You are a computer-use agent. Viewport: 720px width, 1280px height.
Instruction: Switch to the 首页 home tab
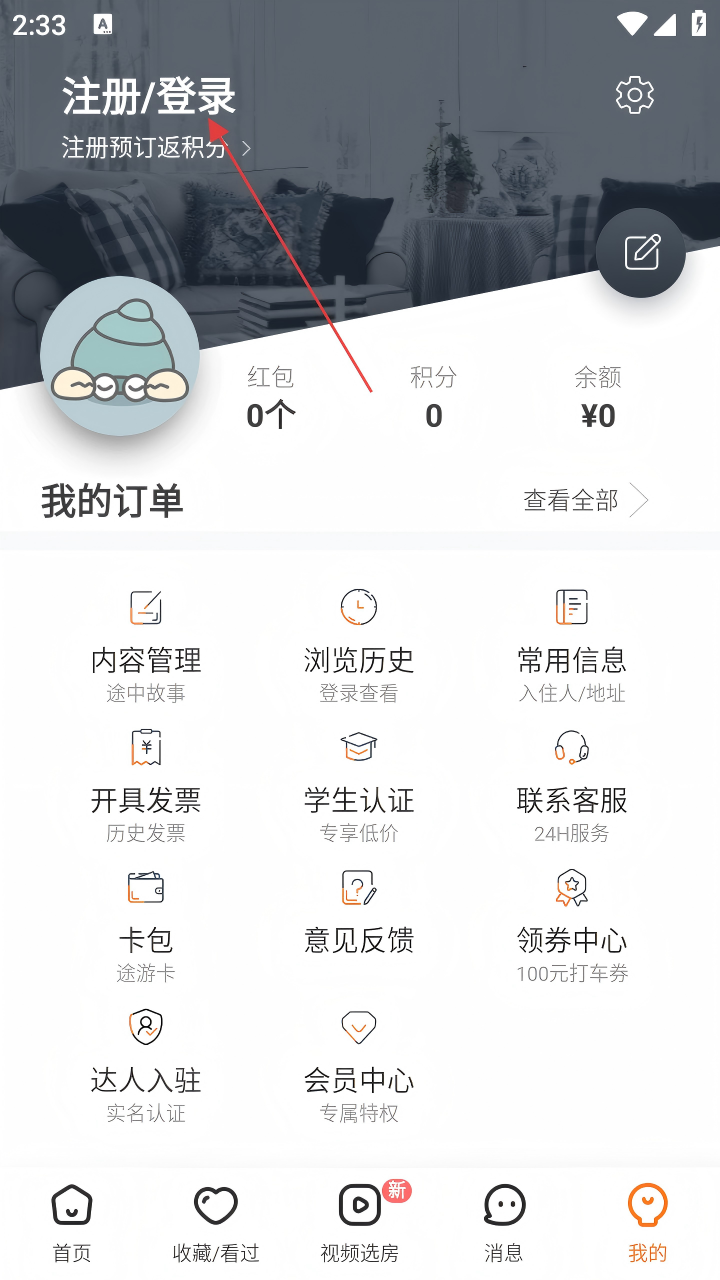72,1223
